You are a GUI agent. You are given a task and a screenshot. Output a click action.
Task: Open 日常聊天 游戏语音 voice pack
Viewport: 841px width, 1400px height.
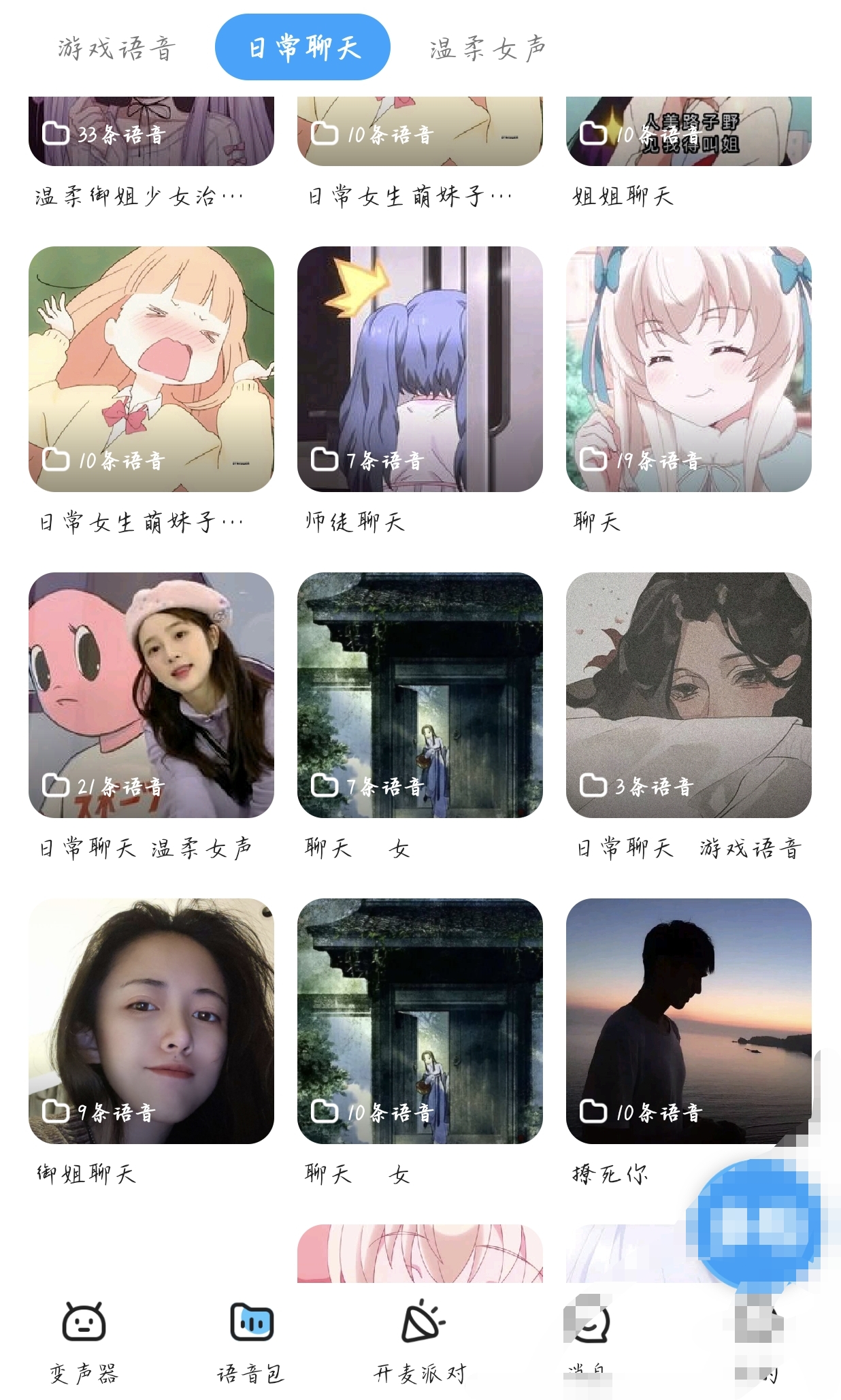point(689,695)
